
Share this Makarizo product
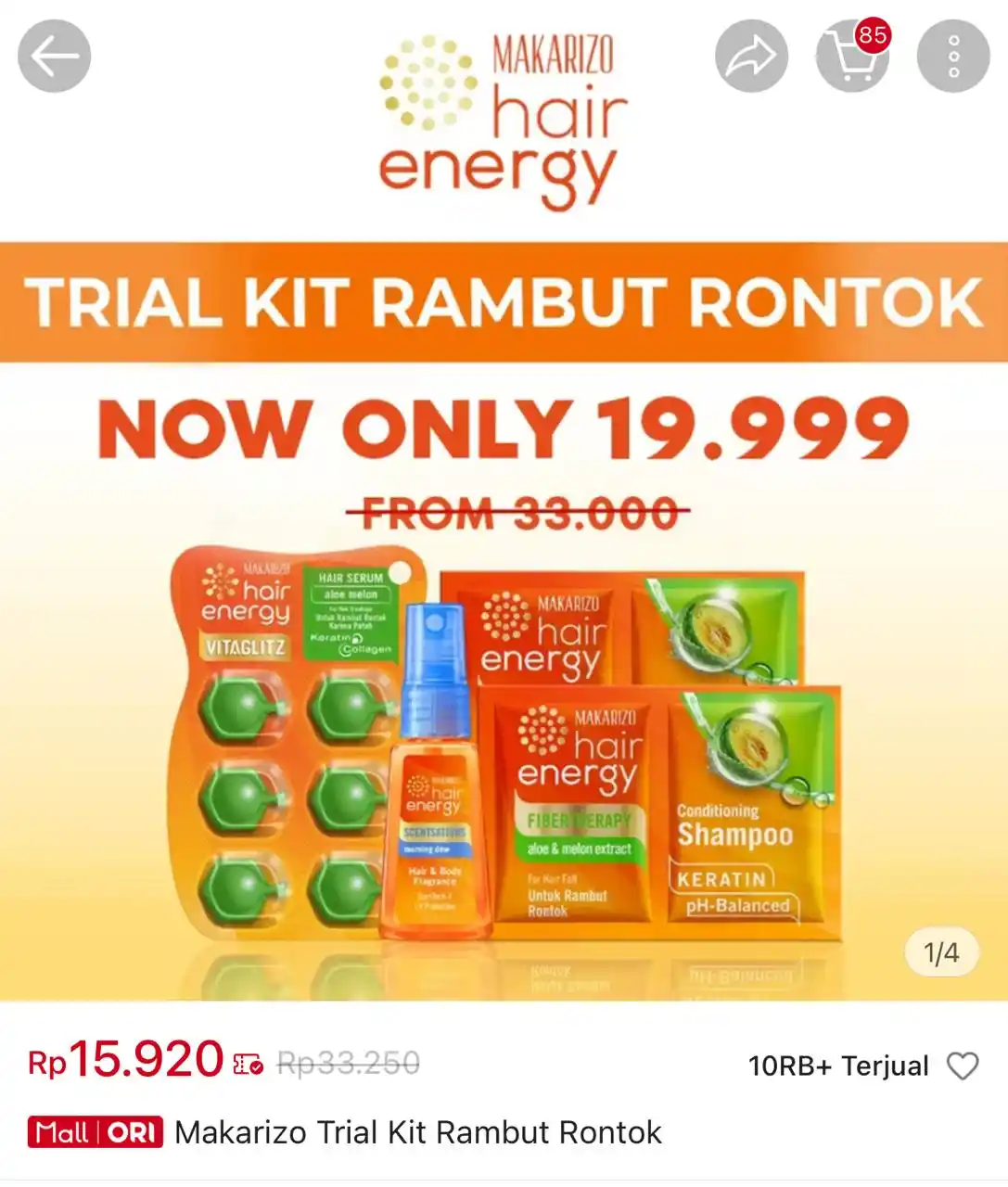tap(751, 57)
